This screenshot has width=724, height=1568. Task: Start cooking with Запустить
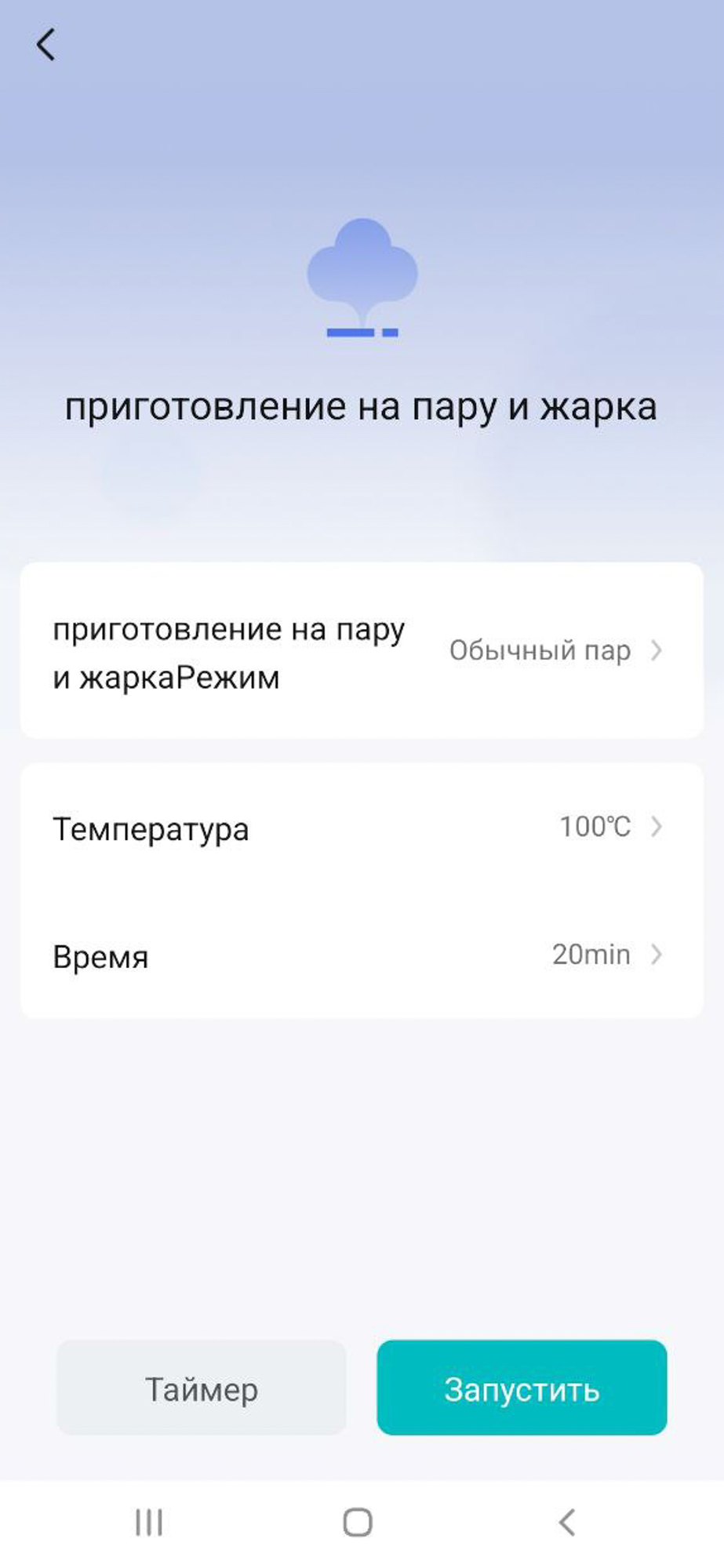522,1388
